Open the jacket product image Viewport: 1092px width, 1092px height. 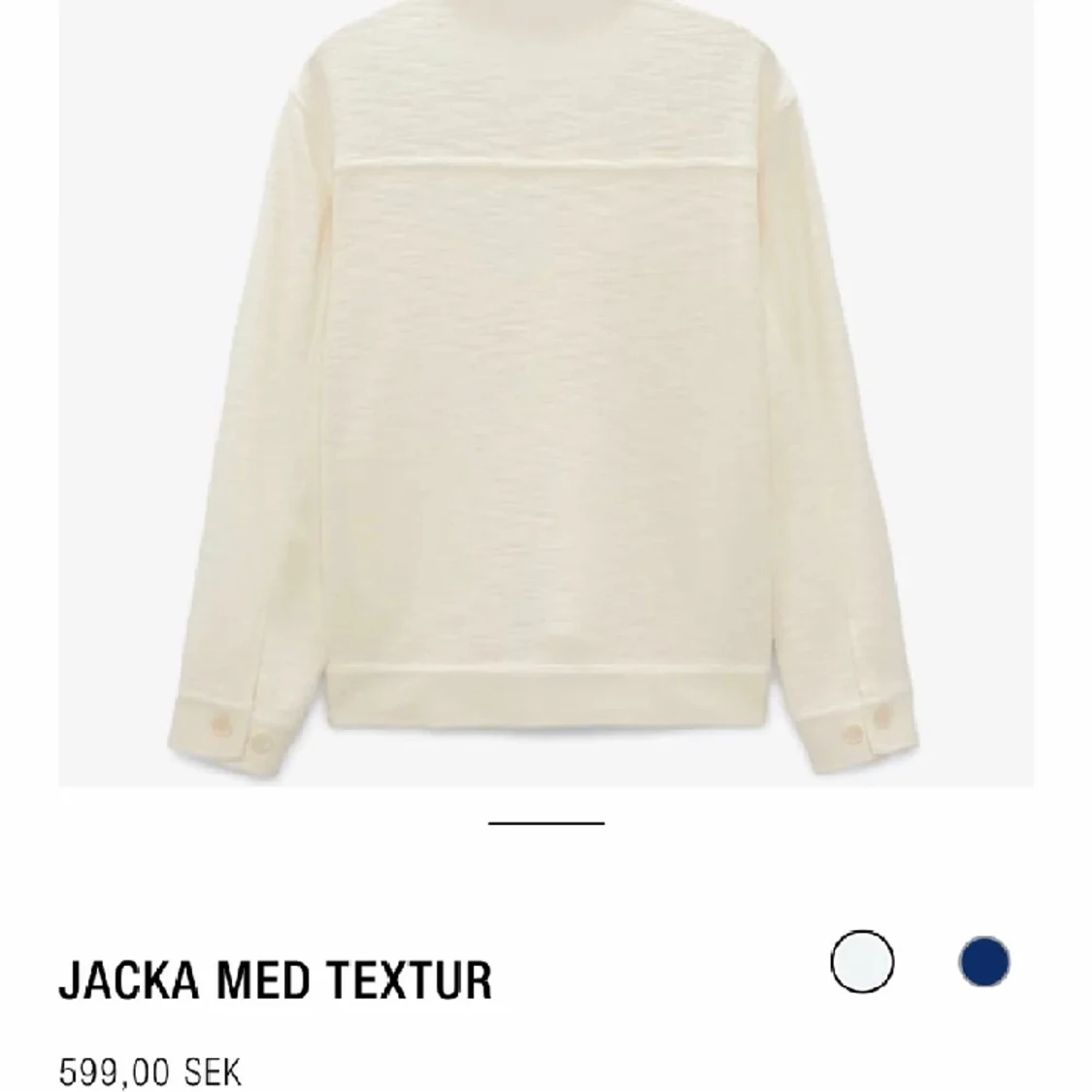546,388
